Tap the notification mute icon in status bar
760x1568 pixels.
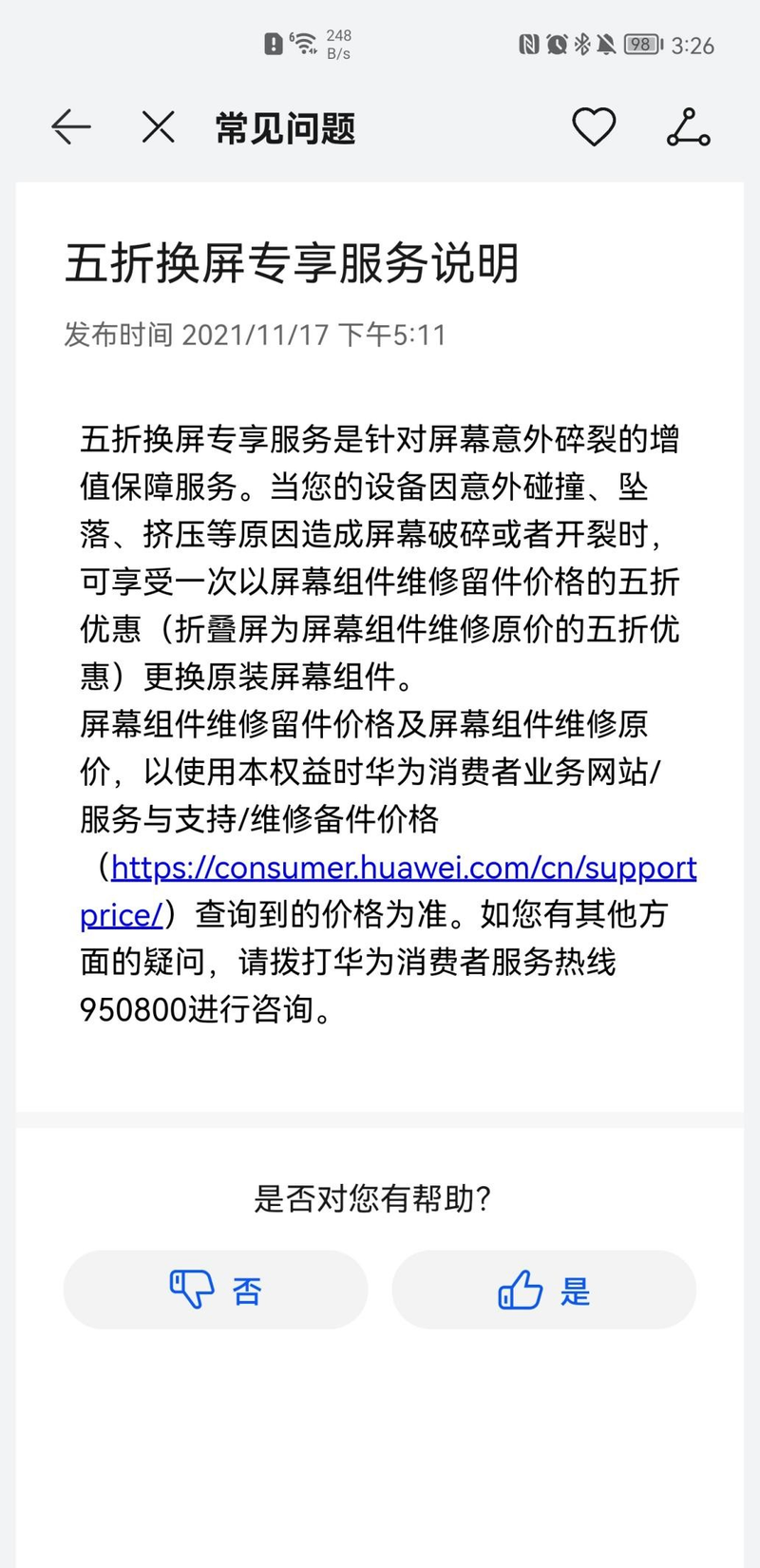pyautogui.click(x=608, y=43)
